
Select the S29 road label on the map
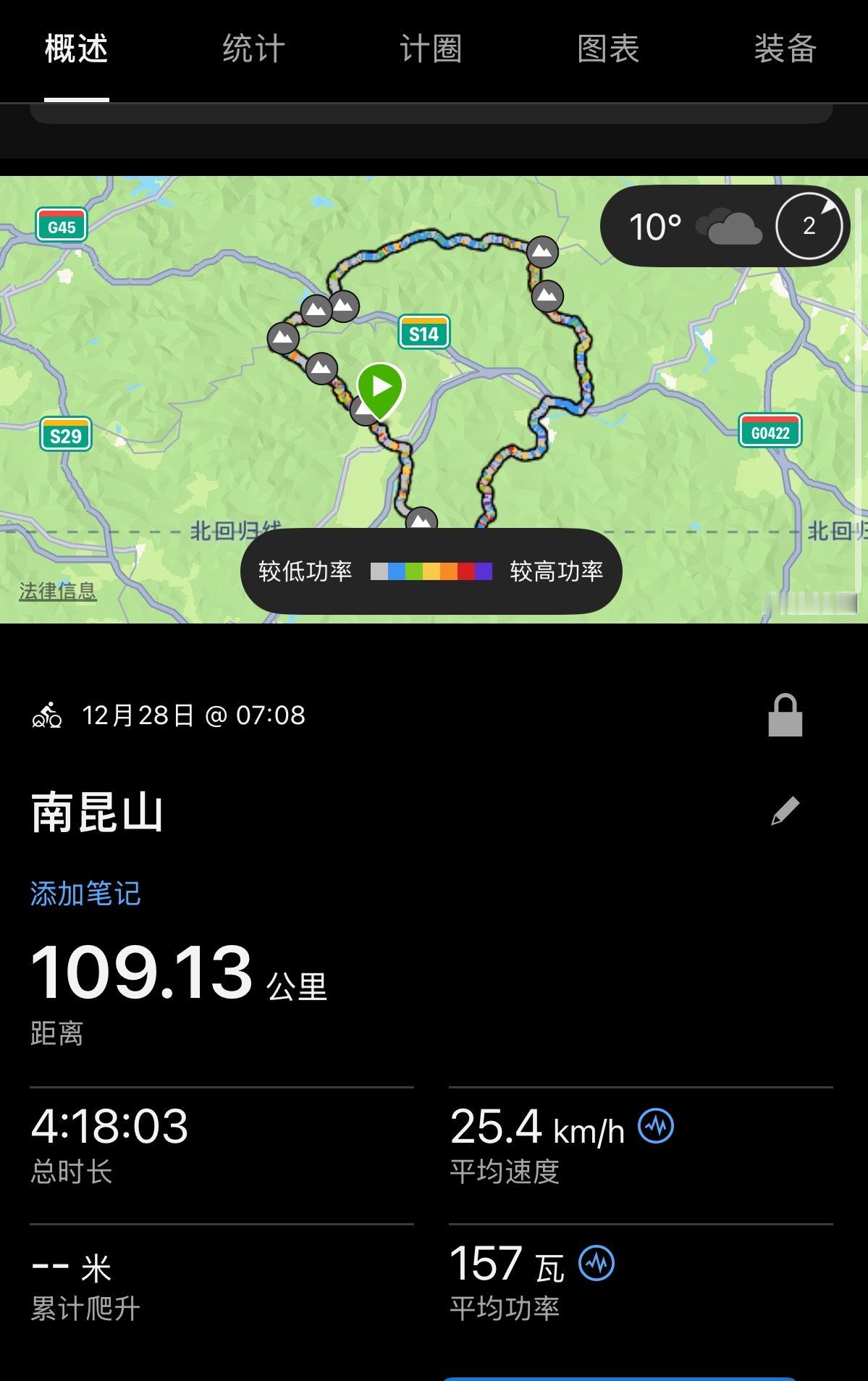[x=65, y=436]
